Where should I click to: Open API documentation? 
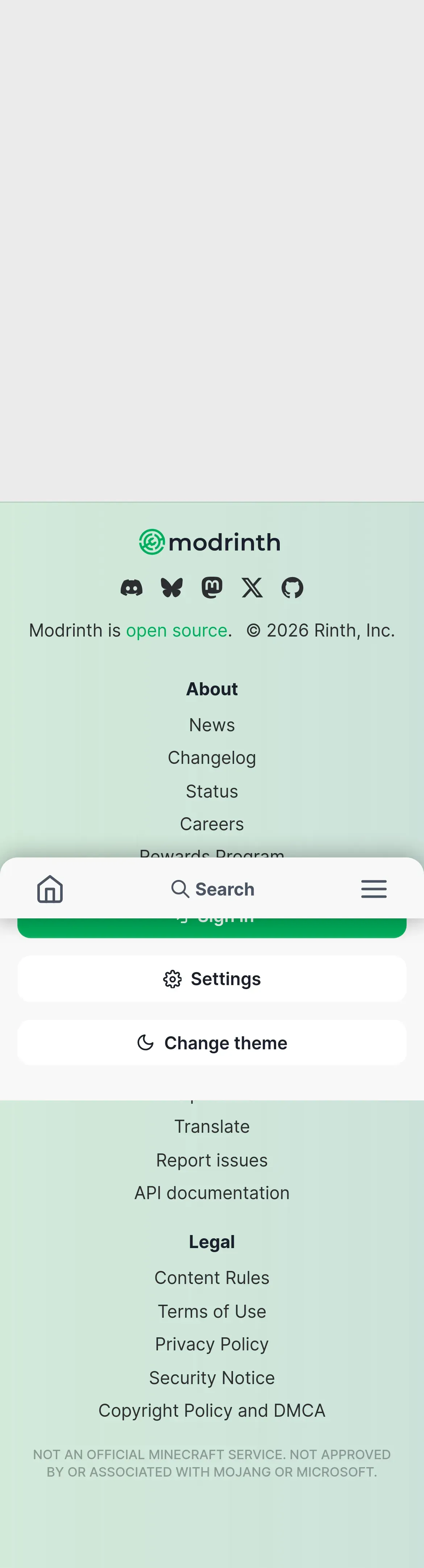coord(212,1193)
